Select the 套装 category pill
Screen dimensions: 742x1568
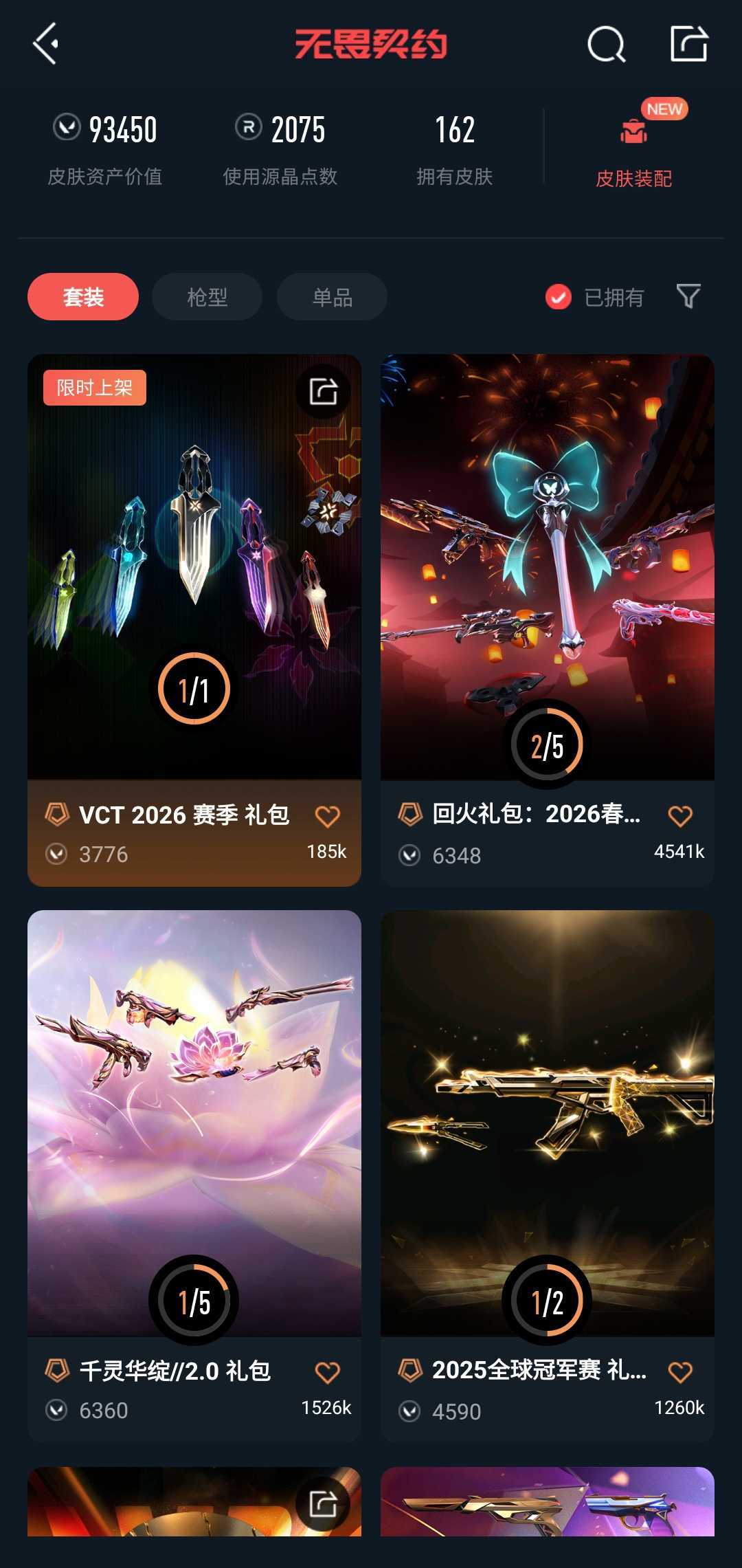point(82,296)
